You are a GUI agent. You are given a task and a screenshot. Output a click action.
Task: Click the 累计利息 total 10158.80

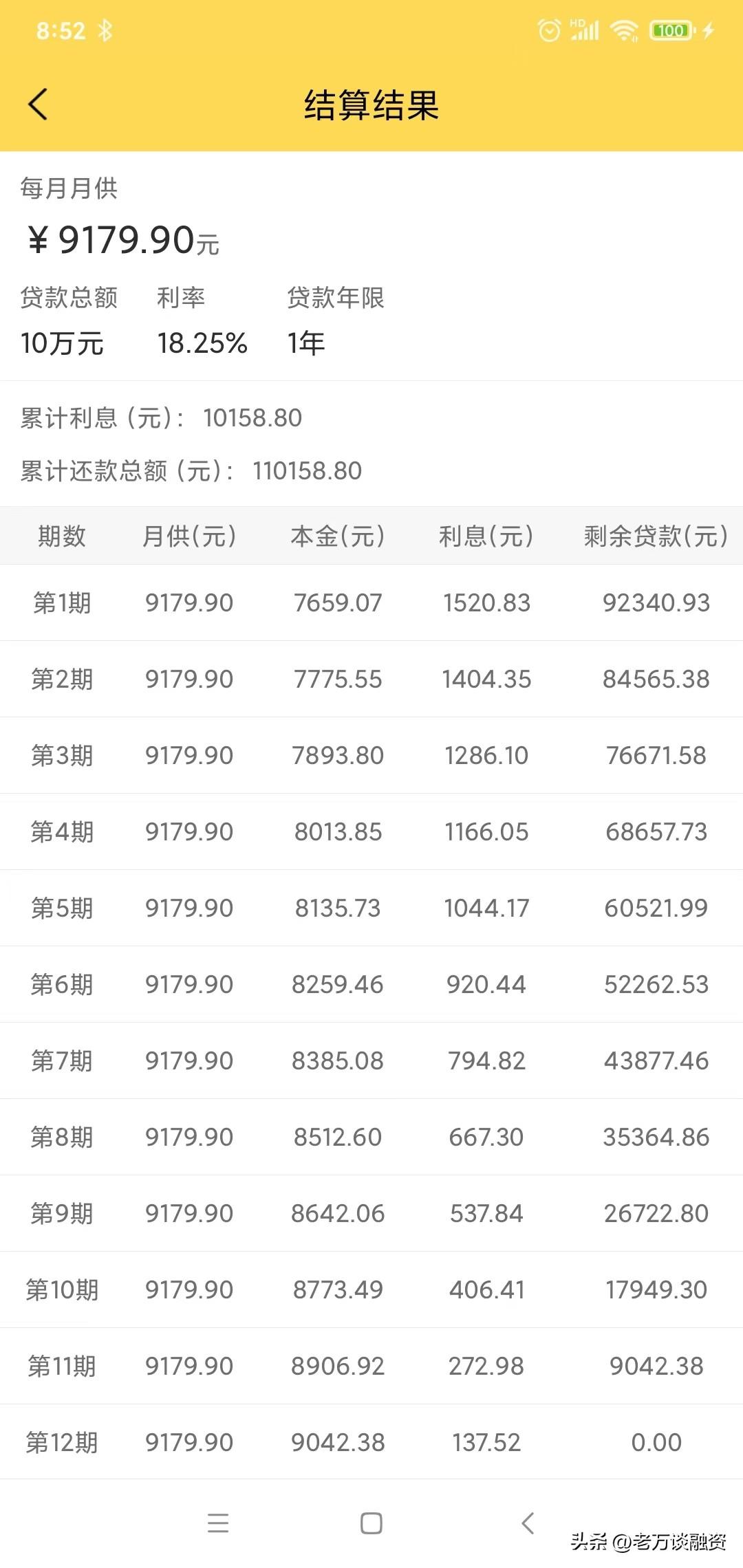[x=255, y=418]
